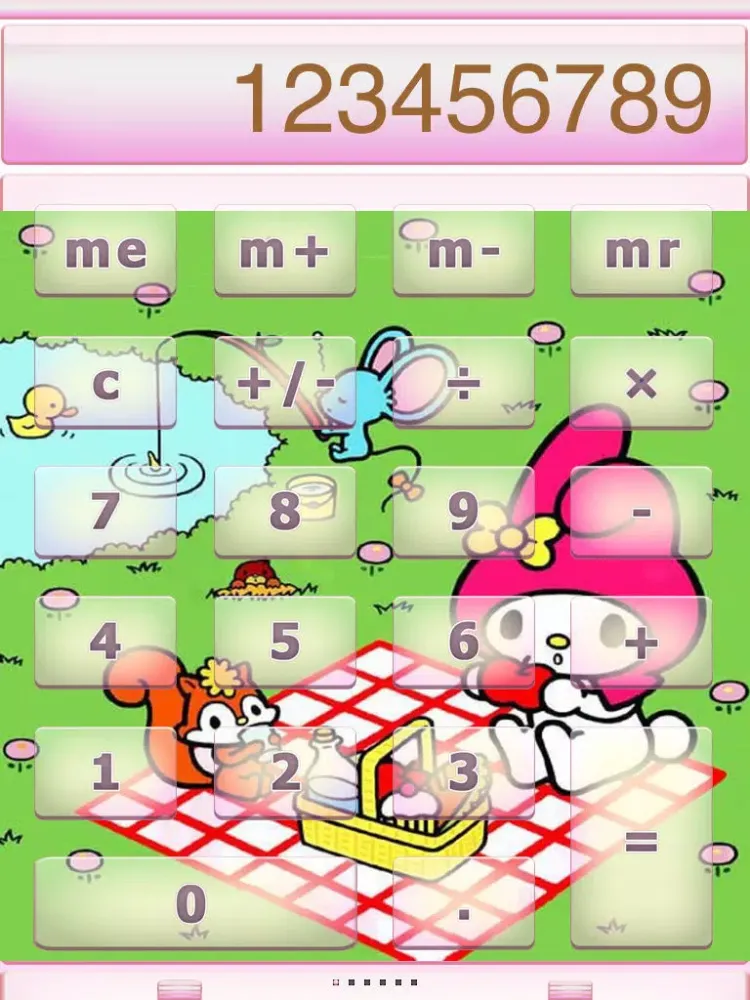The height and width of the screenshot is (1000, 750).
Task: Insert a decimal point
Action: point(463,903)
